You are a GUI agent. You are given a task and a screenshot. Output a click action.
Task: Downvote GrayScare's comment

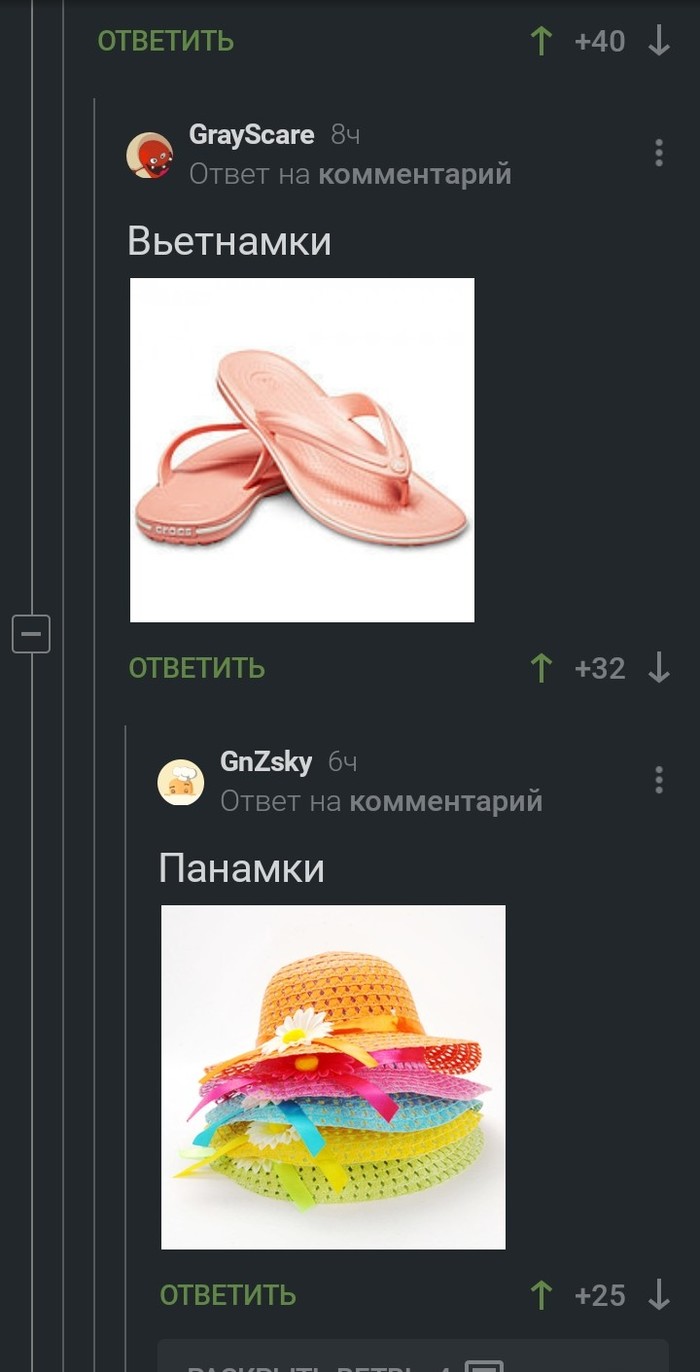tap(658, 668)
